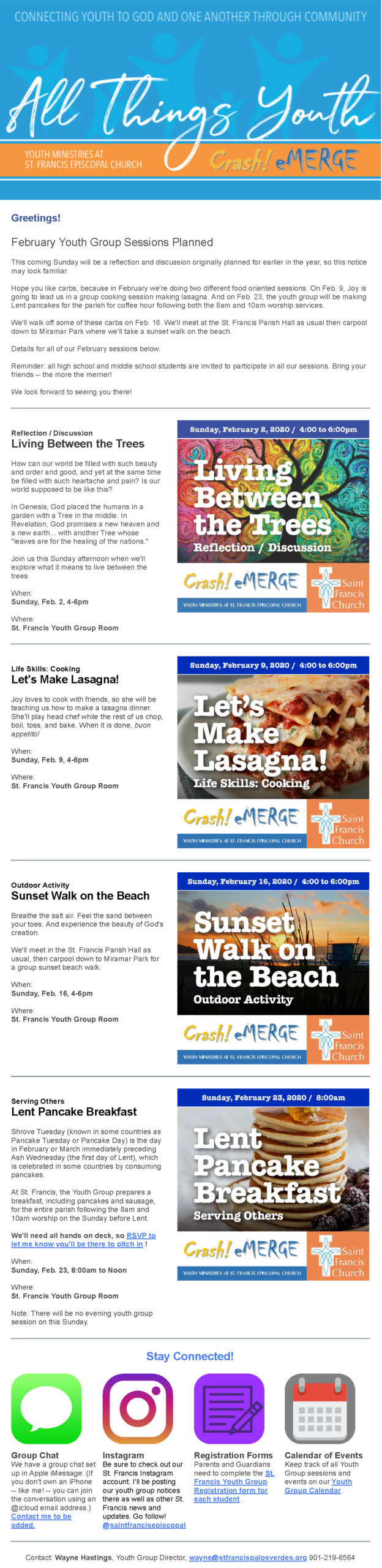Tap the Contact me to be added link
This screenshot has height=1568, width=382.
click(x=41, y=1516)
